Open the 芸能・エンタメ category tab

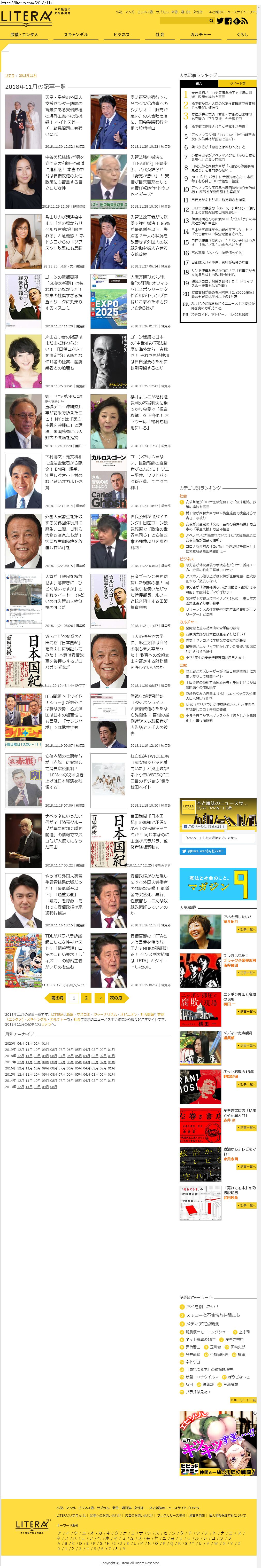(24, 35)
